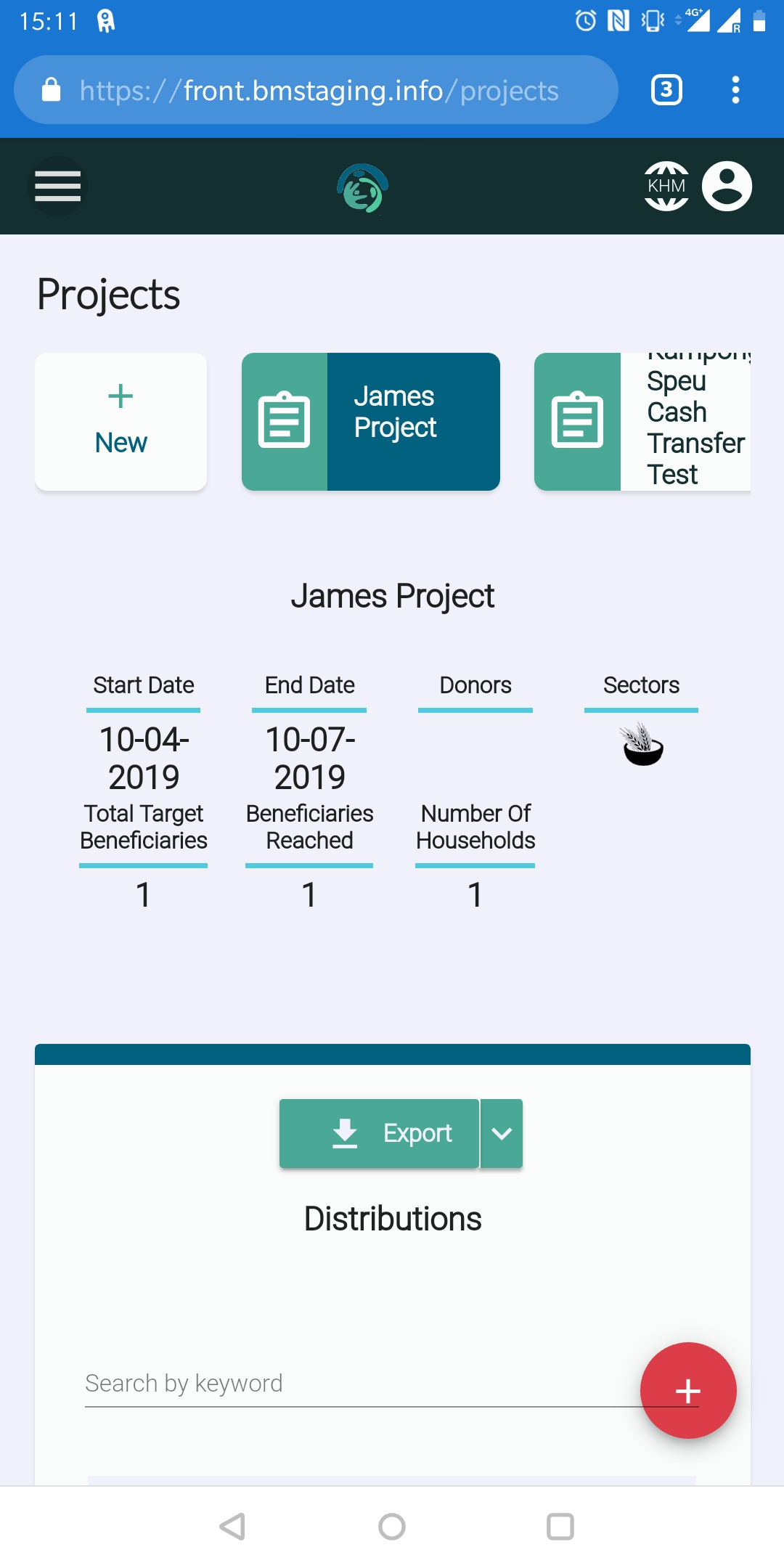Image resolution: width=784 pixels, height=1568 pixels.
Task: Open the browser tab switcher
Action: 666,91
